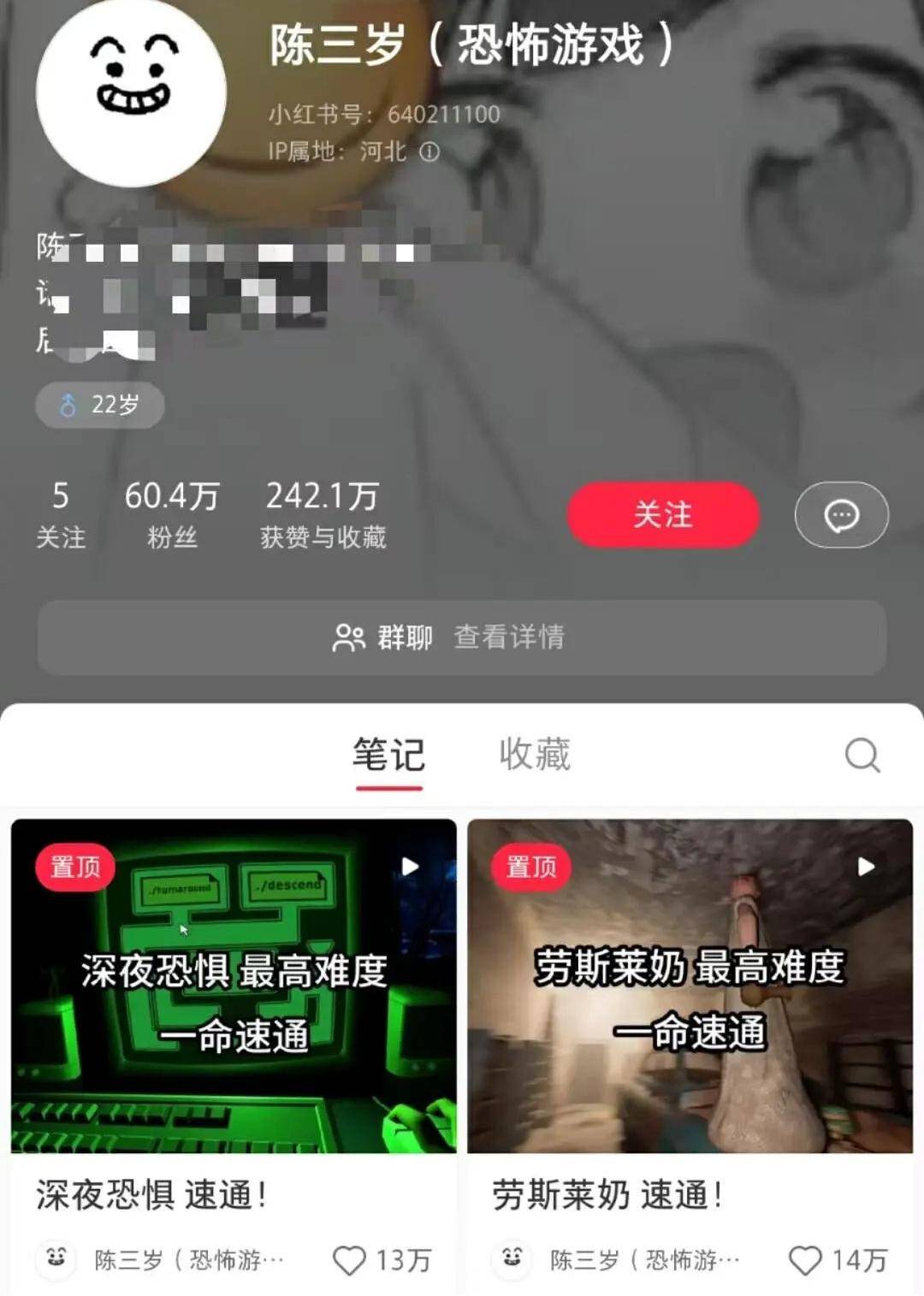
Task: Like the 深夜恐惧 速通 note
Action: 349,1260
